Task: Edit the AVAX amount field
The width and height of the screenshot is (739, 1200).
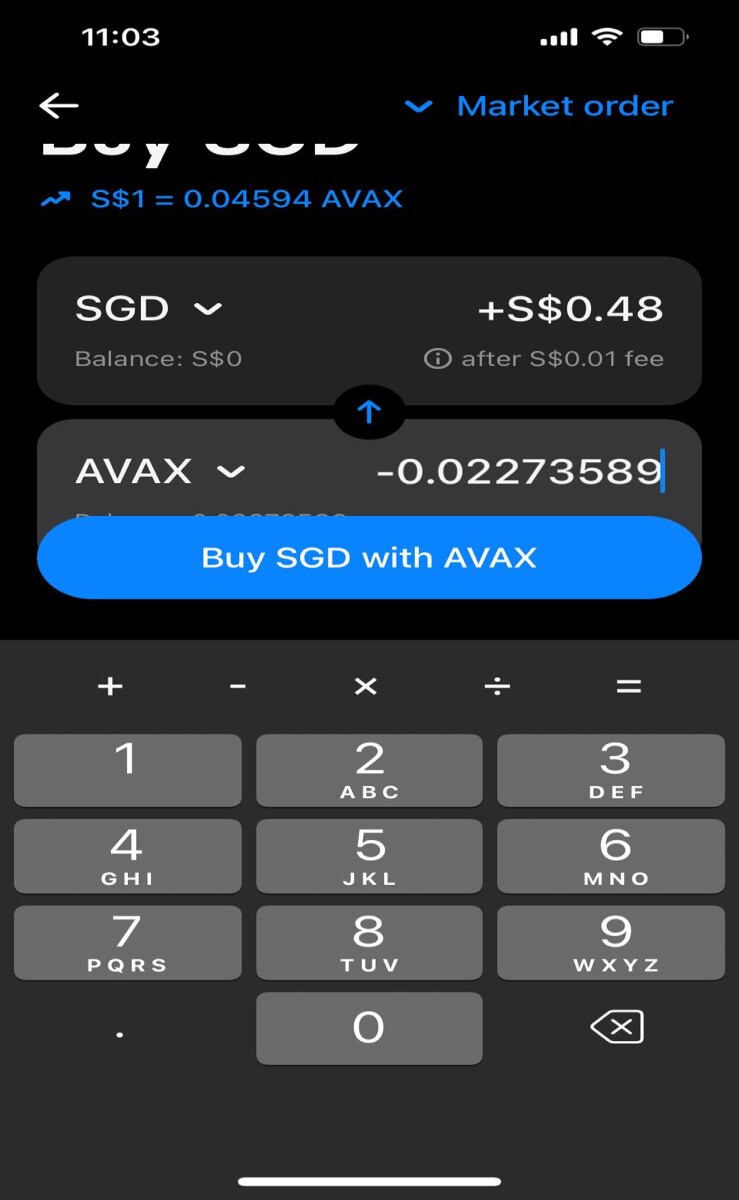Action: coord(519,470)
